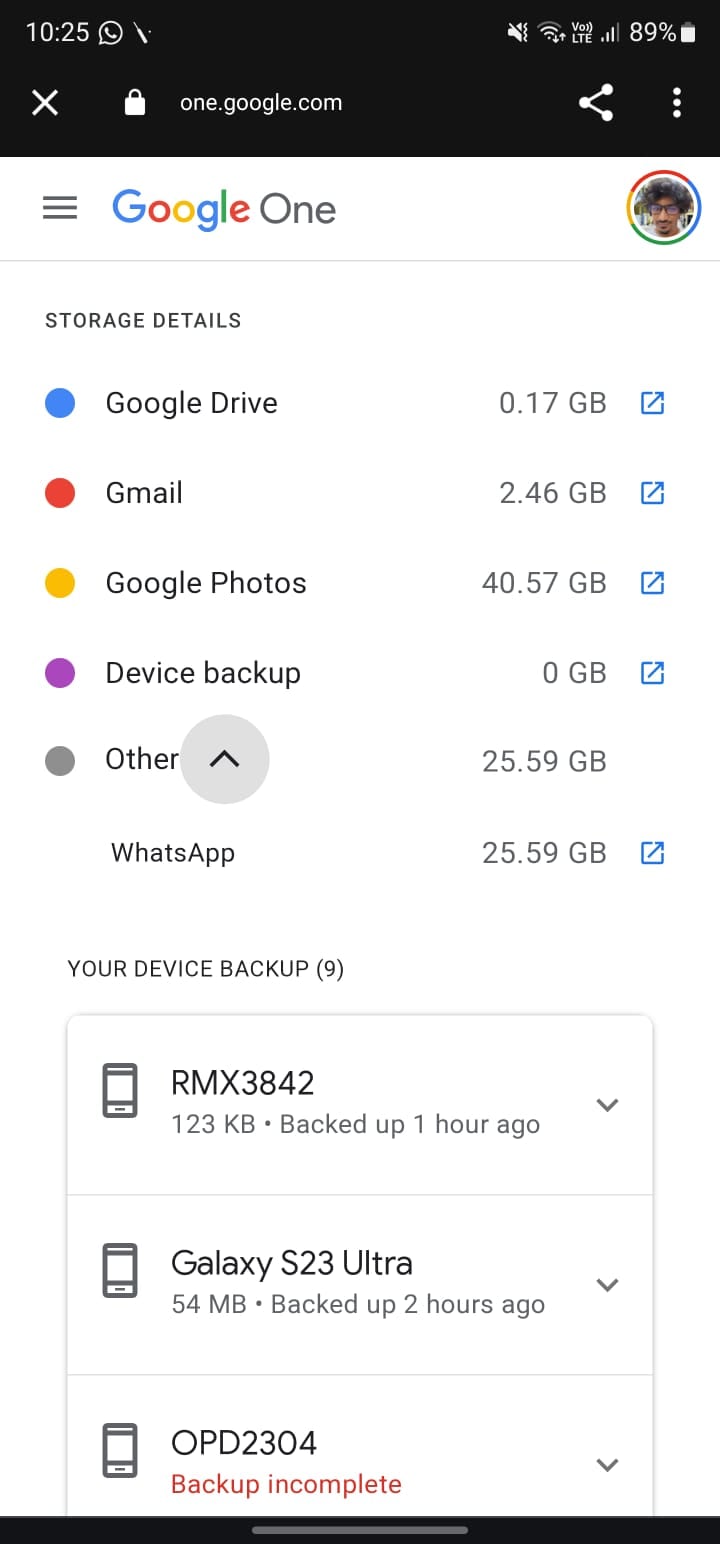Click the Galaxy S23 Ultra device icon
Screen dimensions: 720x1544
tap(120, 1272)
